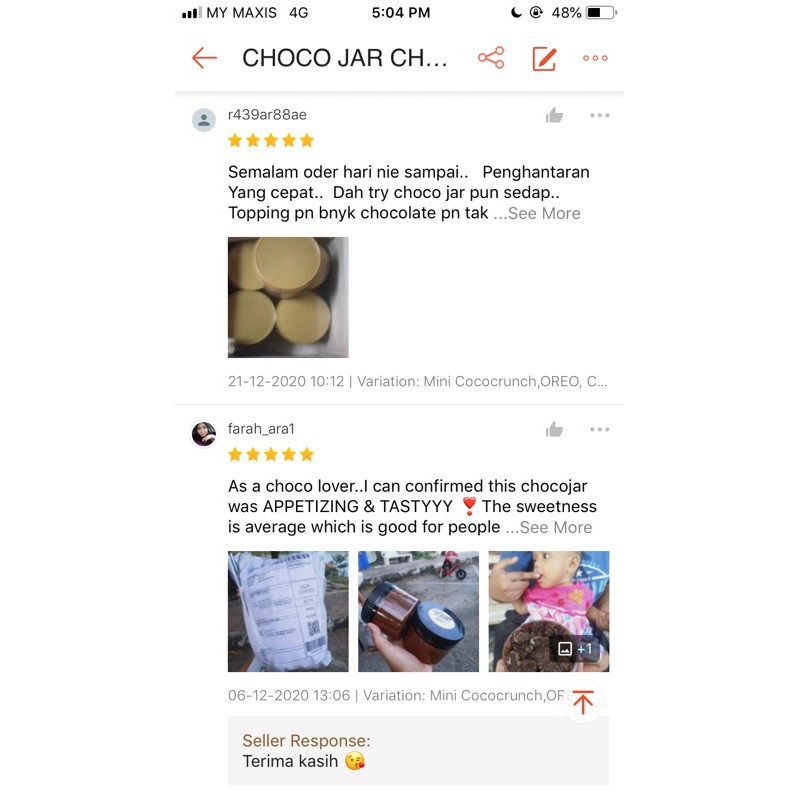Open r439ar88ae's profile avatar
Image resolution: width=800 pixels, height=800 pixels.
[204, 120]
